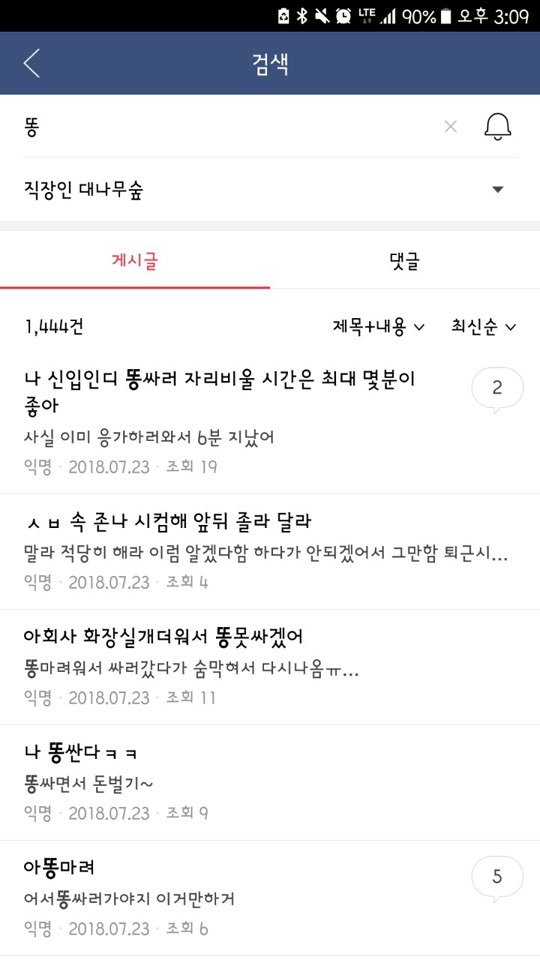Open the post titled 아똥마려

pos(270,898)
